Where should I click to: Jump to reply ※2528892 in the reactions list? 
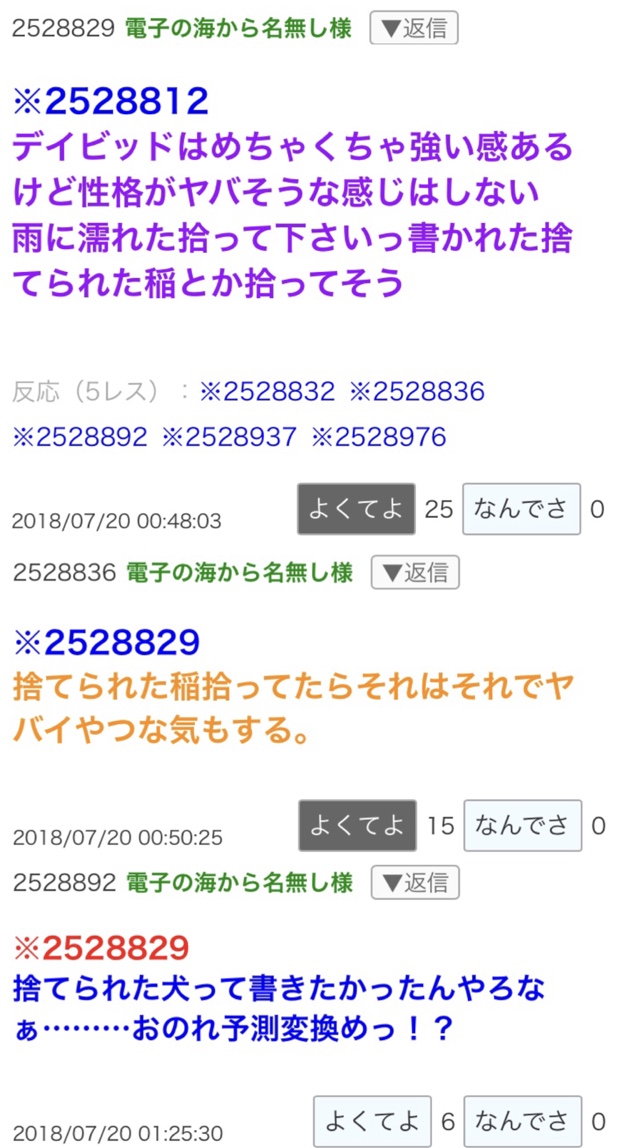pyautogui.click(x=80, y=436)
